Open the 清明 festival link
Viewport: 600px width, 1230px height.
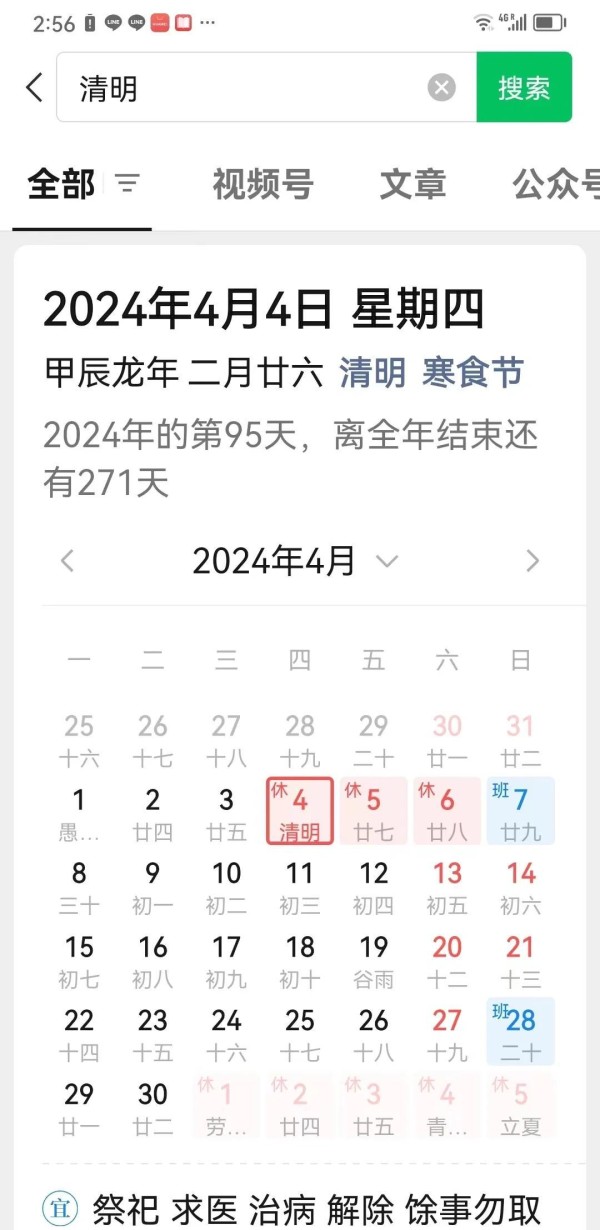point(372,373)
